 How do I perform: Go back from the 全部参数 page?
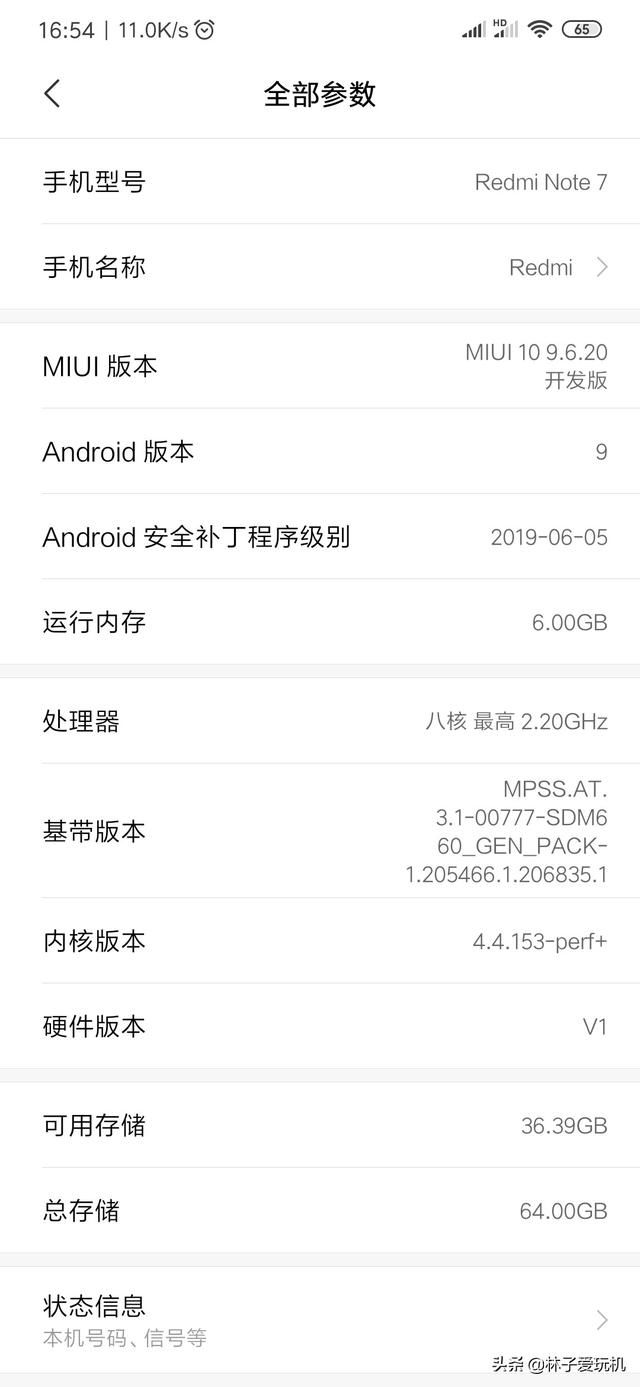(52, 94)
